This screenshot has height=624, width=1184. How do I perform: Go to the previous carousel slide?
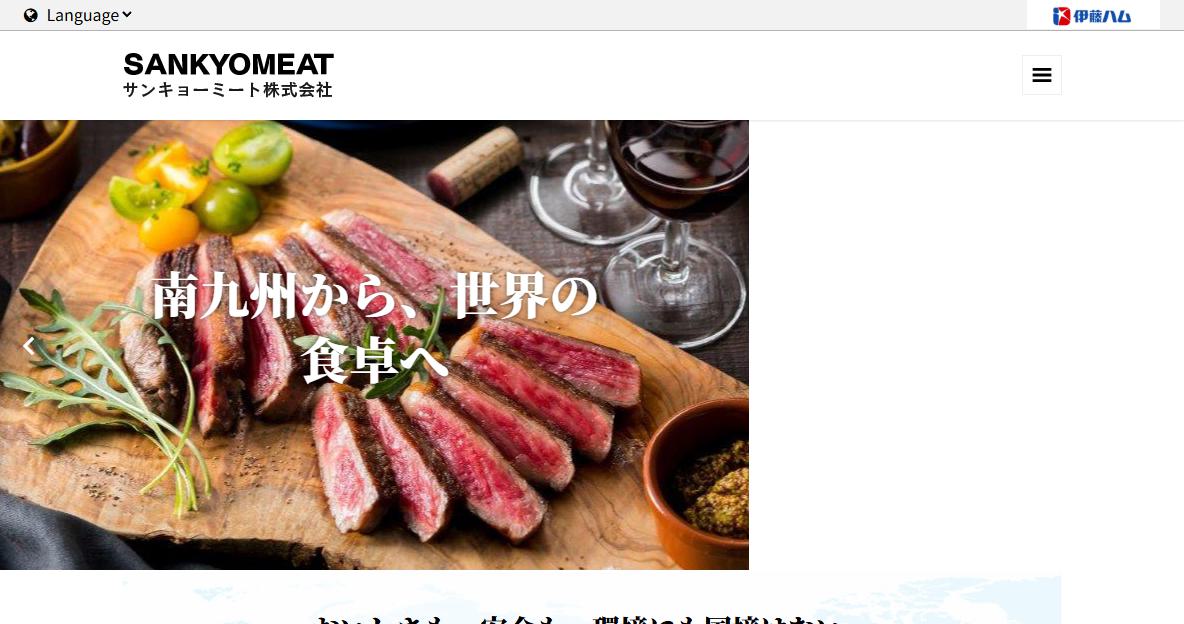point(29,345)
